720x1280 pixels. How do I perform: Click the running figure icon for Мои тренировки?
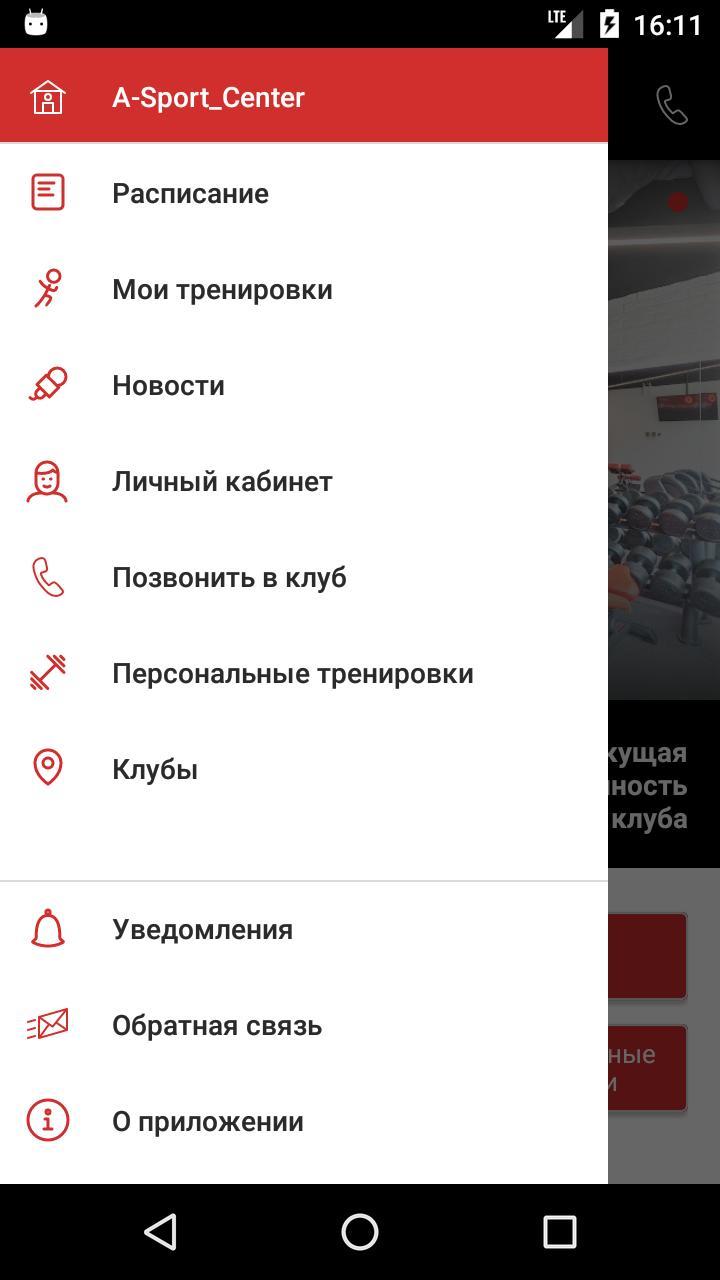click(x=46, y=289)
